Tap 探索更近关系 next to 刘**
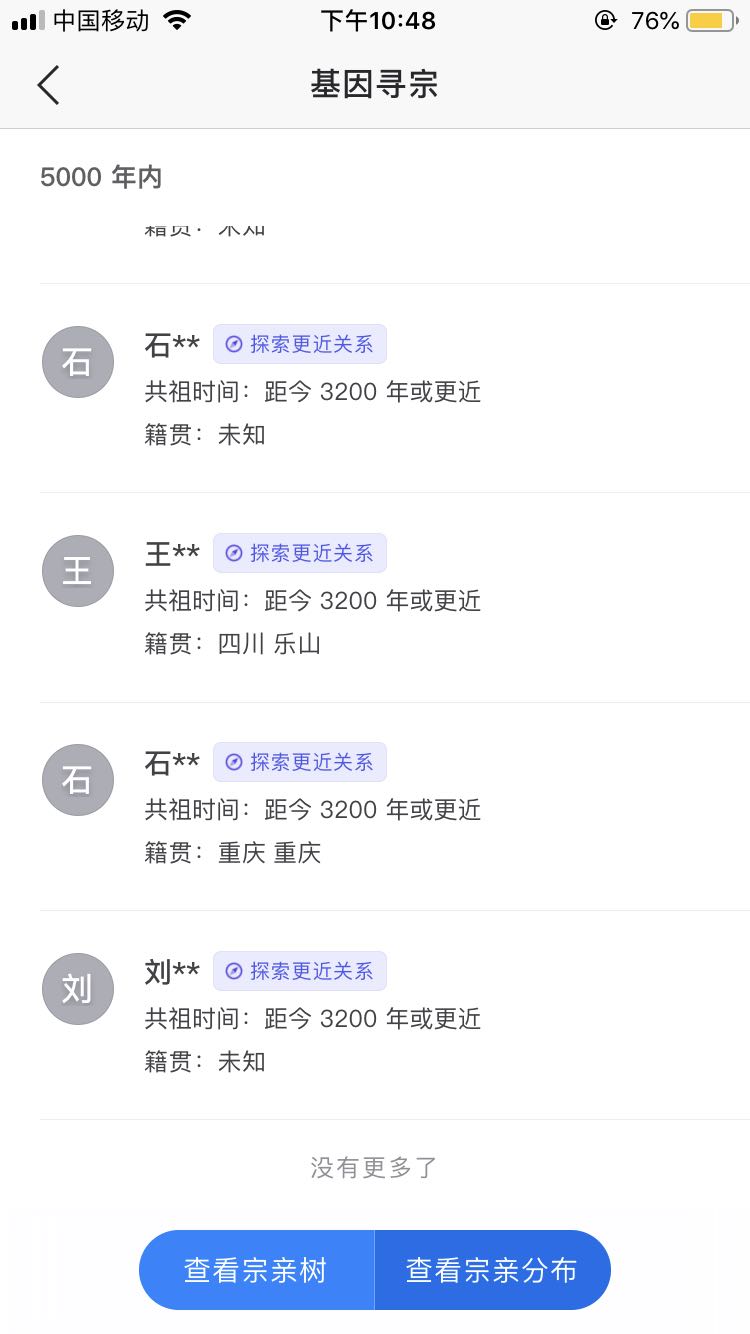 tap(300, 971)
